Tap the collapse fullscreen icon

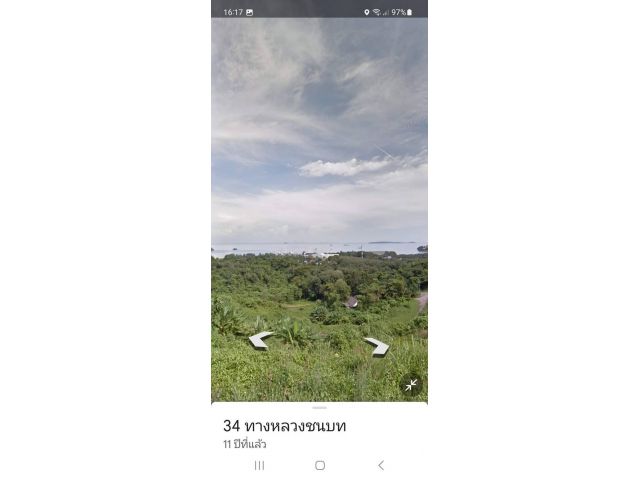[411, 385]
